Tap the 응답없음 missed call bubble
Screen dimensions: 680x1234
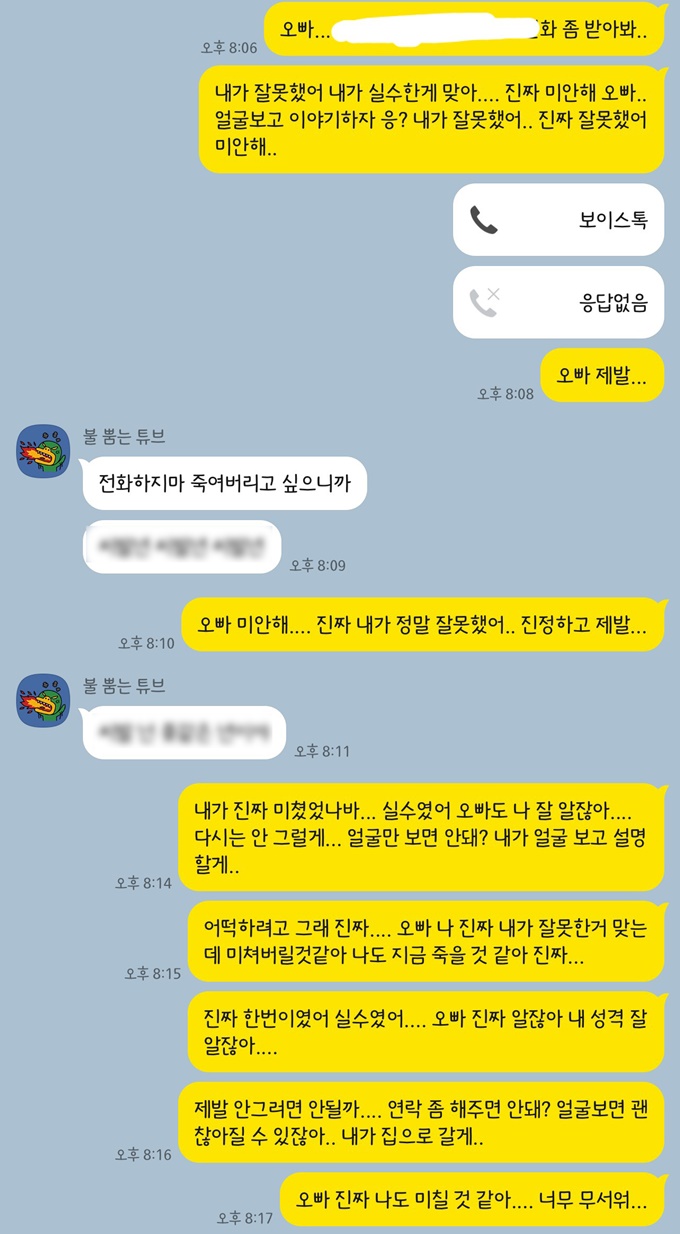(x=558, y=302)
